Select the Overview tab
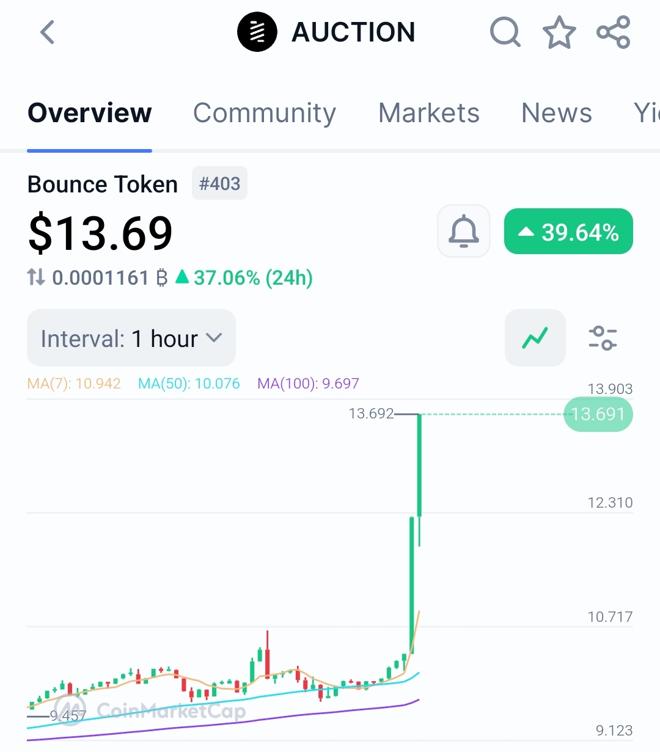Viewport: 660px width, 752px height. click(x=89, y=113)
